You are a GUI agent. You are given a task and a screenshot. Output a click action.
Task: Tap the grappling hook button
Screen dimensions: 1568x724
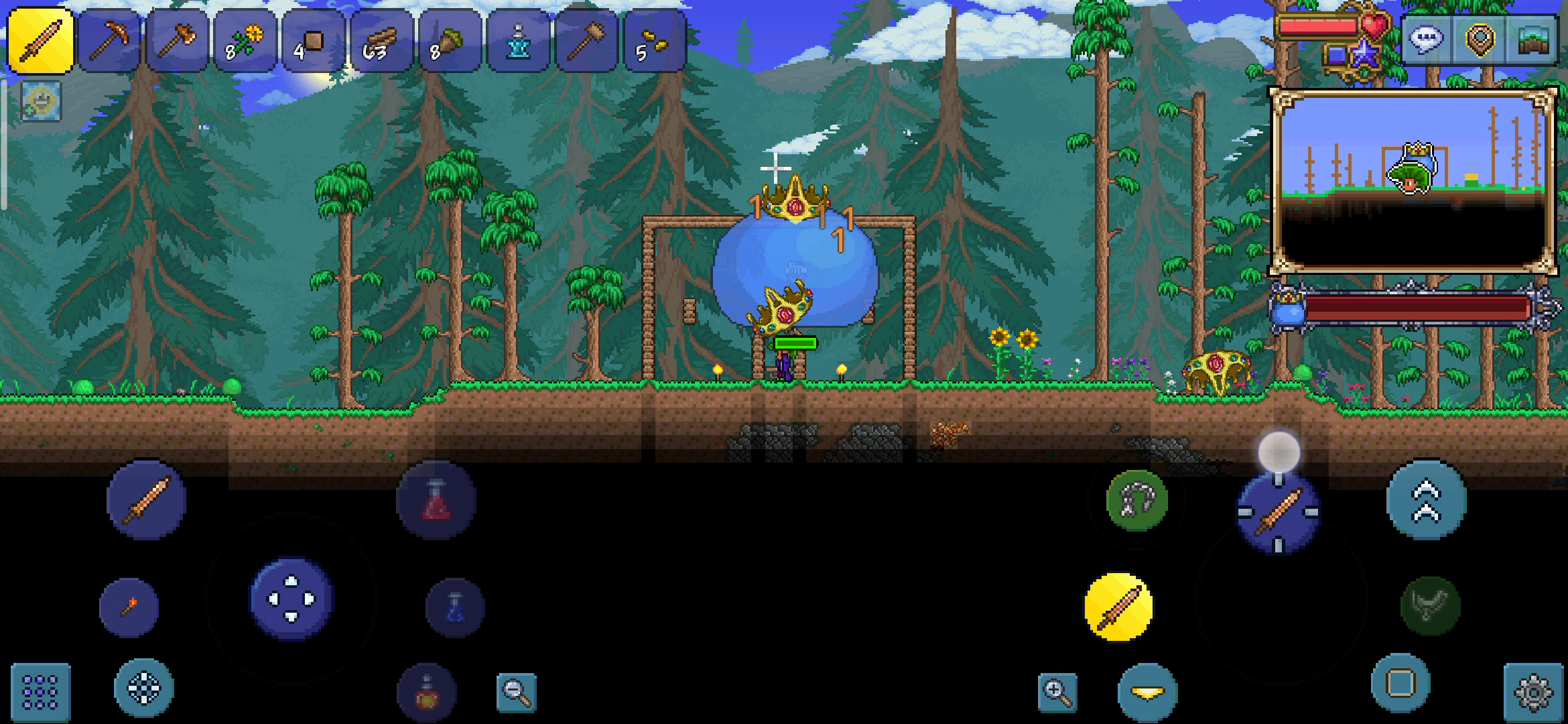1137,500
